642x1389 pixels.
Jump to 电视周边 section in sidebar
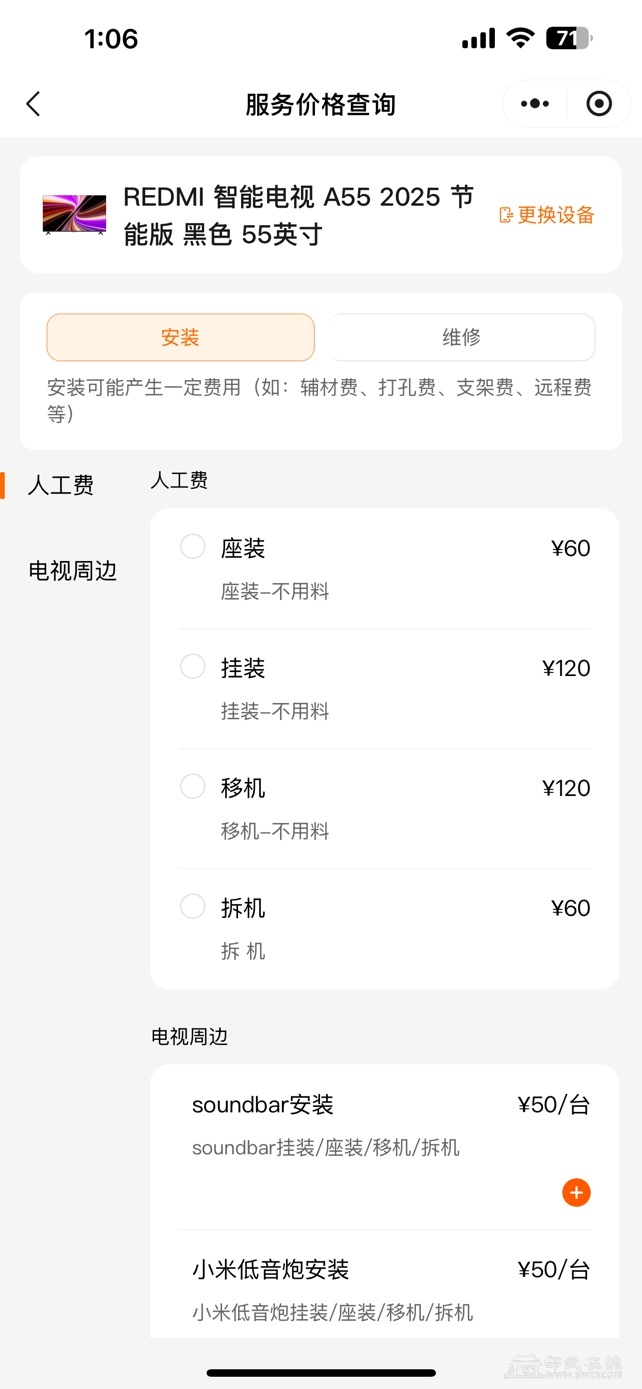pyautogui.click(x=72, y=571)
